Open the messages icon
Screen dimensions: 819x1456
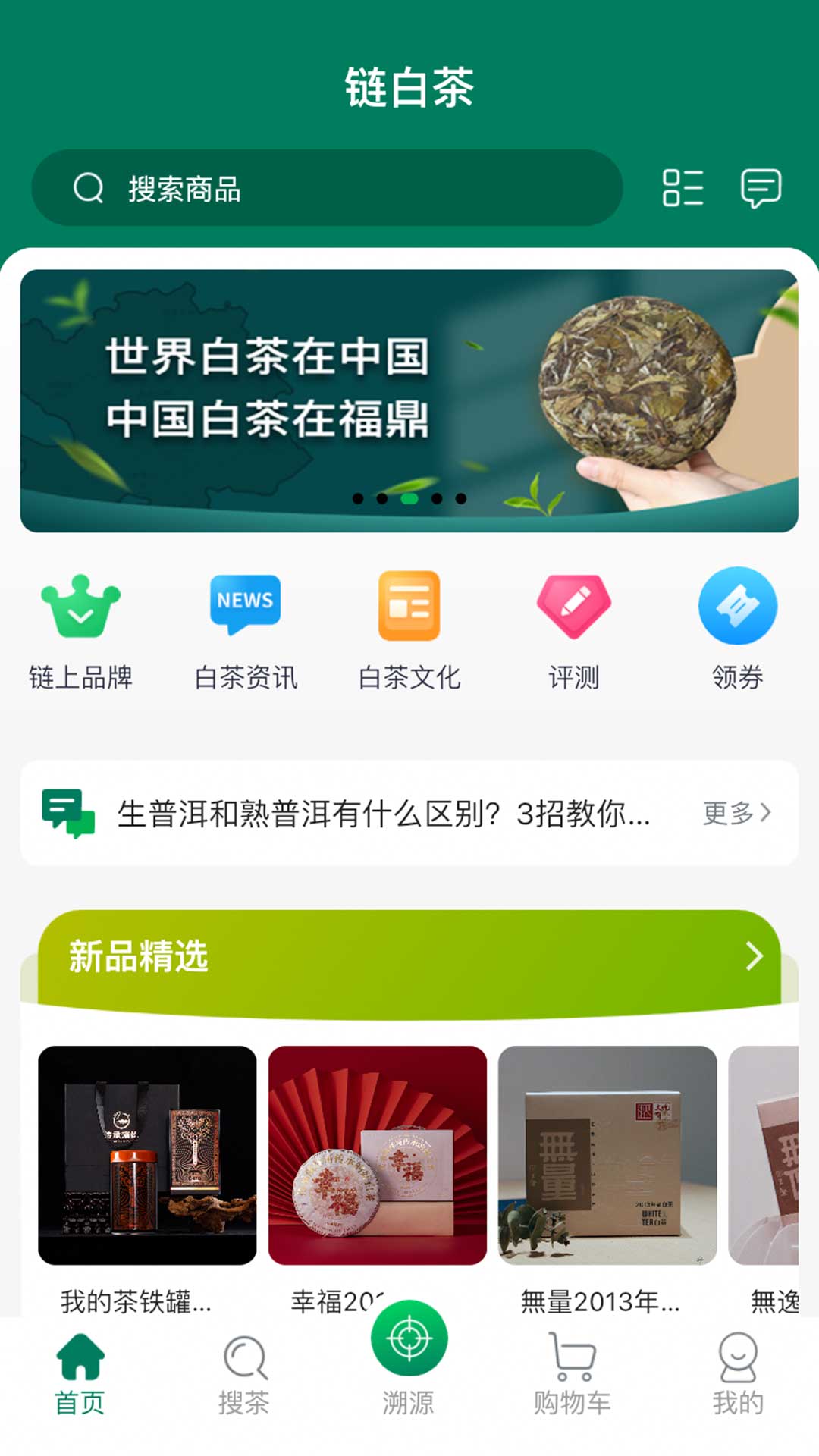pos(761,188)
